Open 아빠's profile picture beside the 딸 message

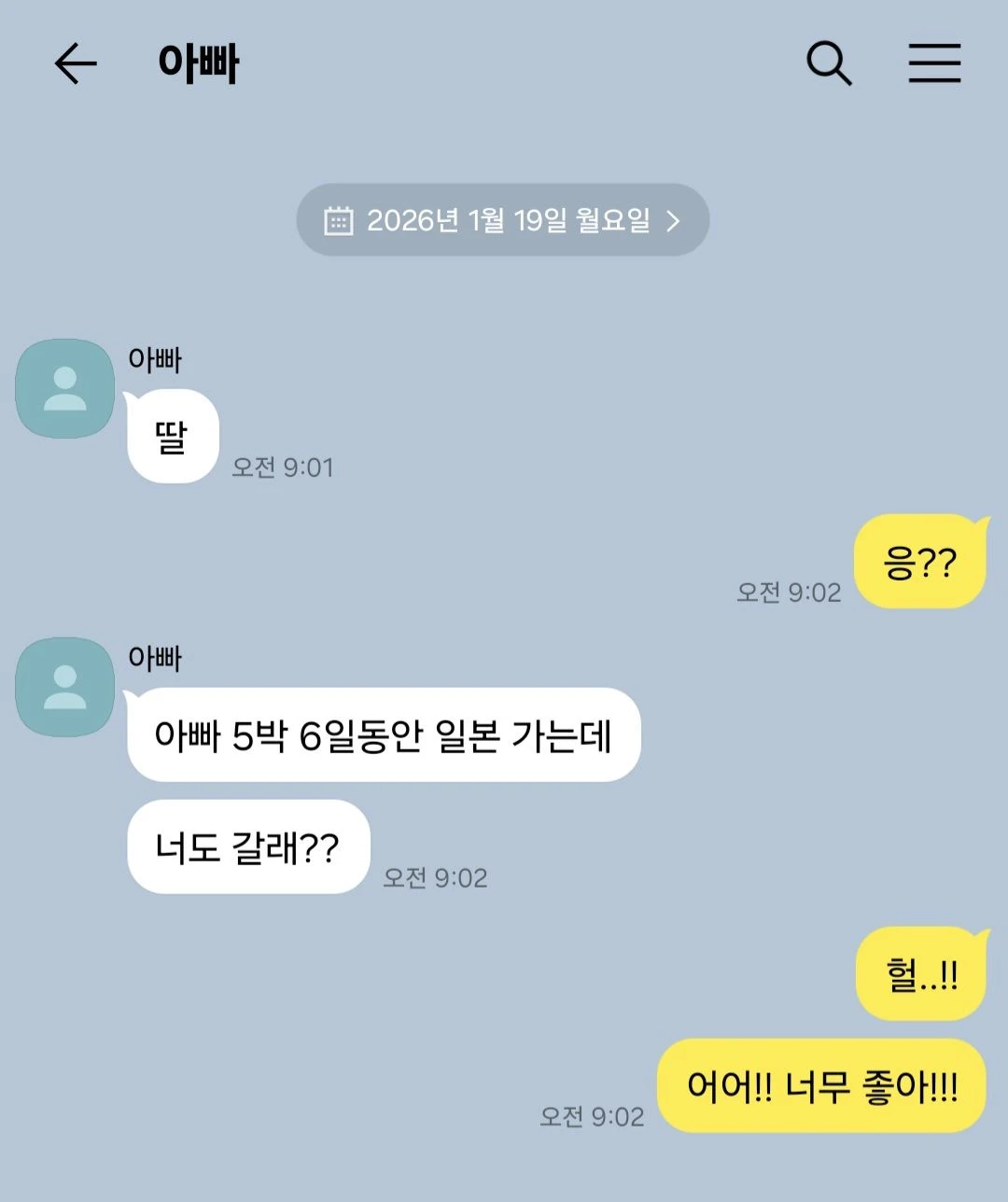(65, 388)
